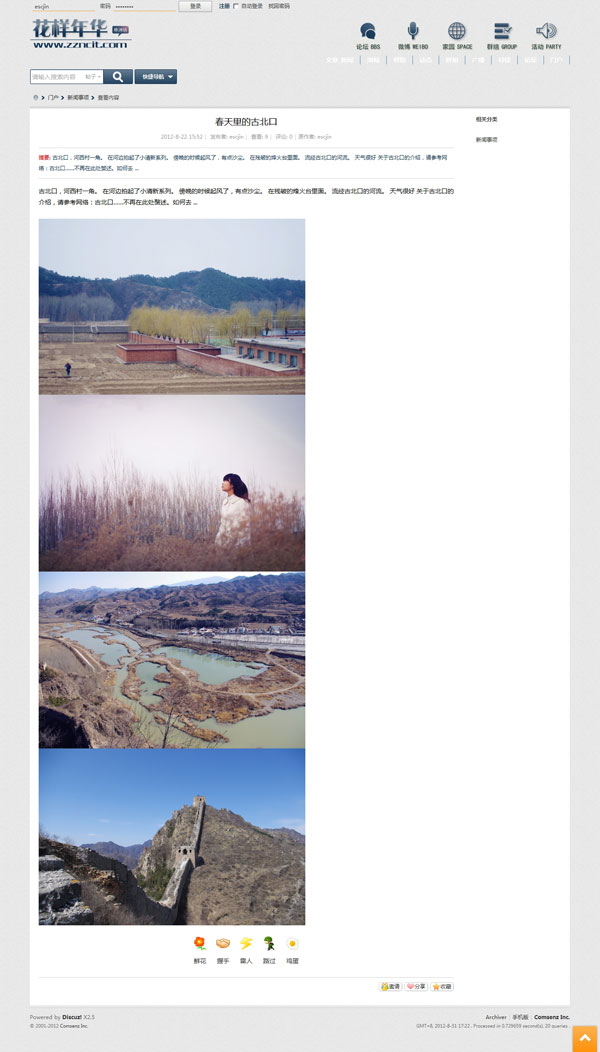The width and height of the screenshot is (600, 1052).
Task: Switch to the 家园 Space section
Action: [457, 36]
